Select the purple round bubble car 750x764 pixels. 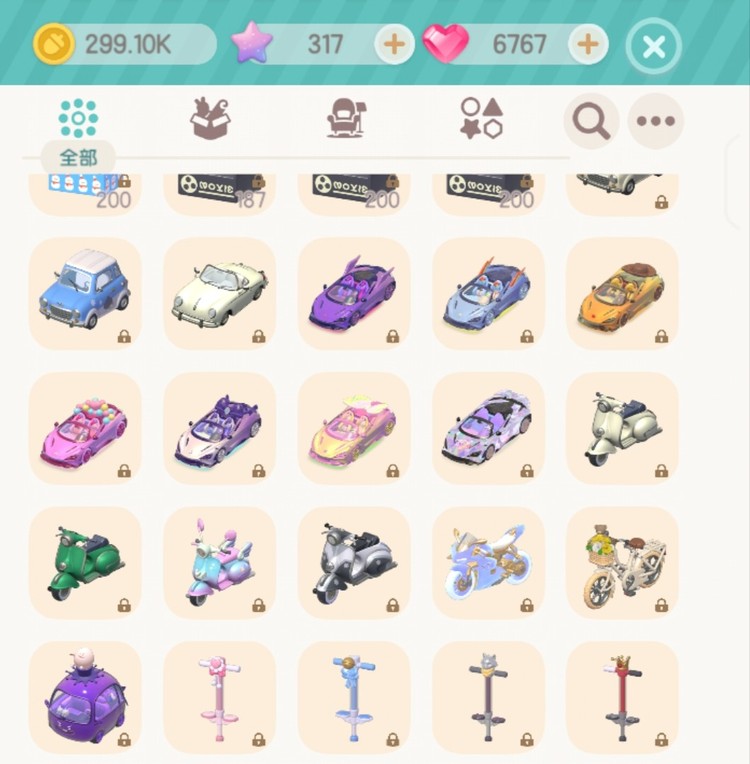(85, 696)
